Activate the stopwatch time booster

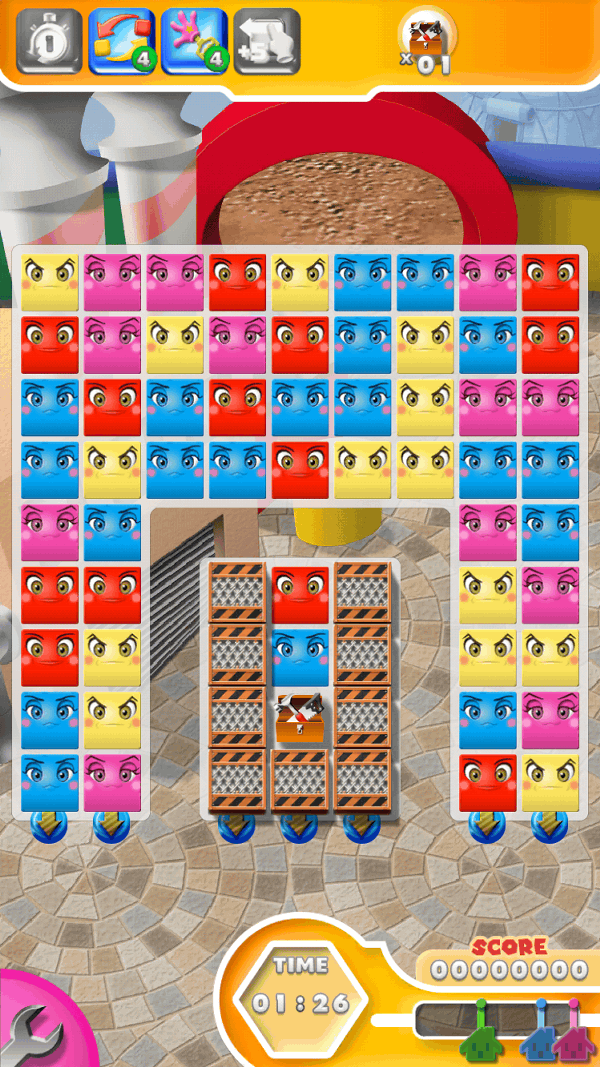pos(42,41)
